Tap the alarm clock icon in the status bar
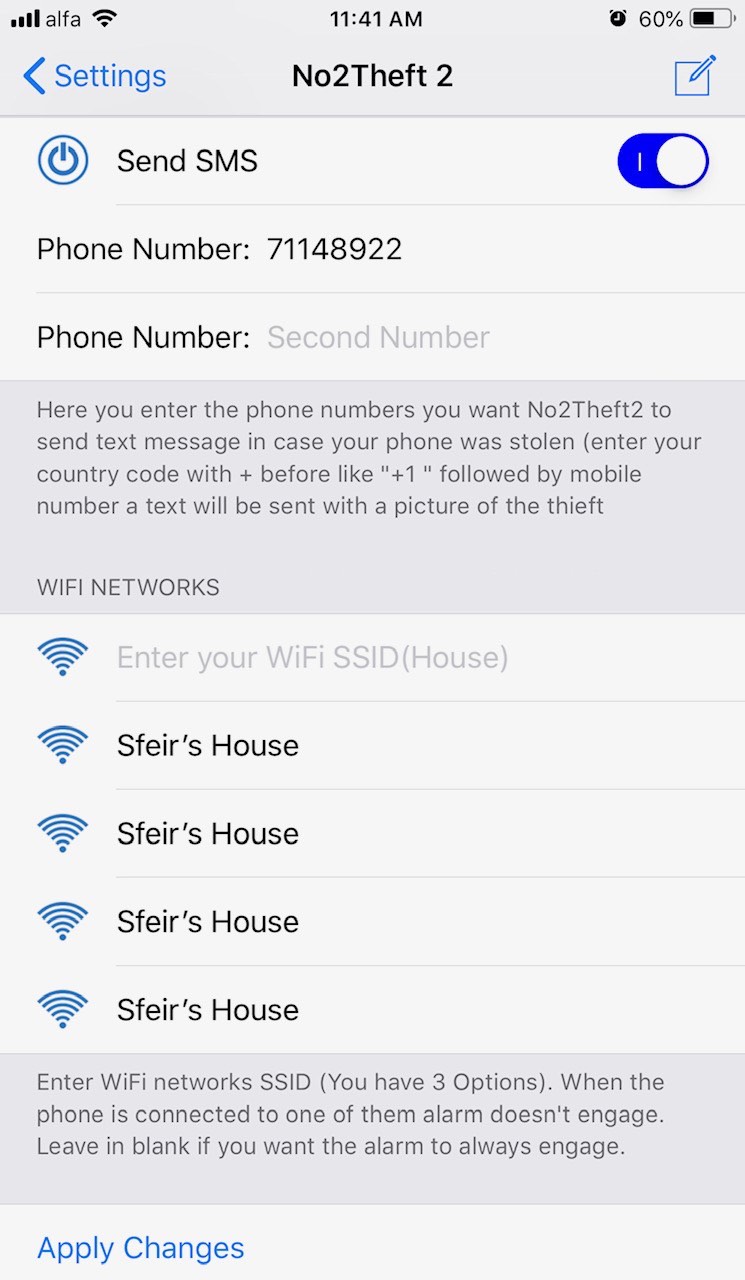The image size is (745, 1280). 617,17
